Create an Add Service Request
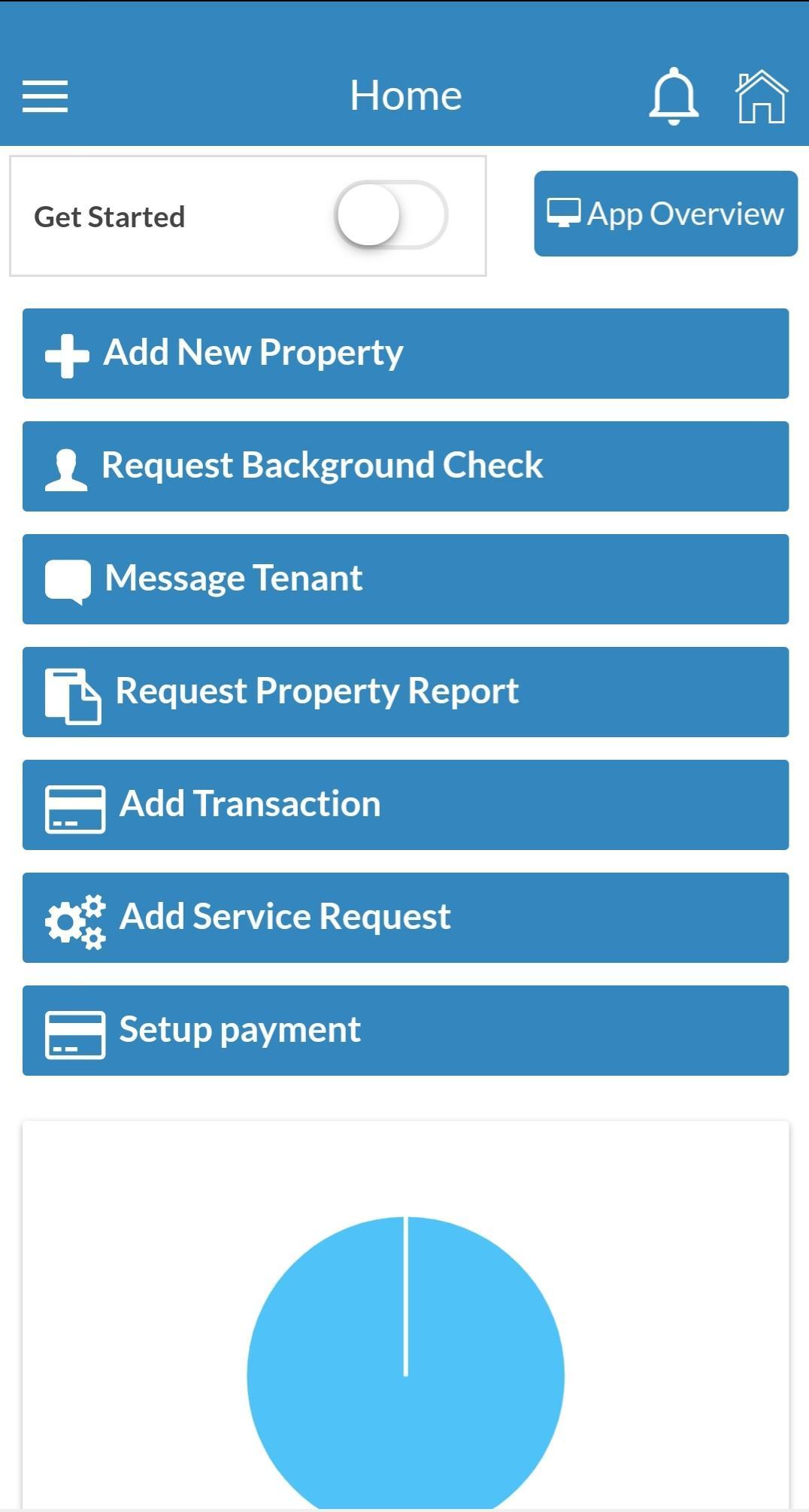 pos(405,918)
